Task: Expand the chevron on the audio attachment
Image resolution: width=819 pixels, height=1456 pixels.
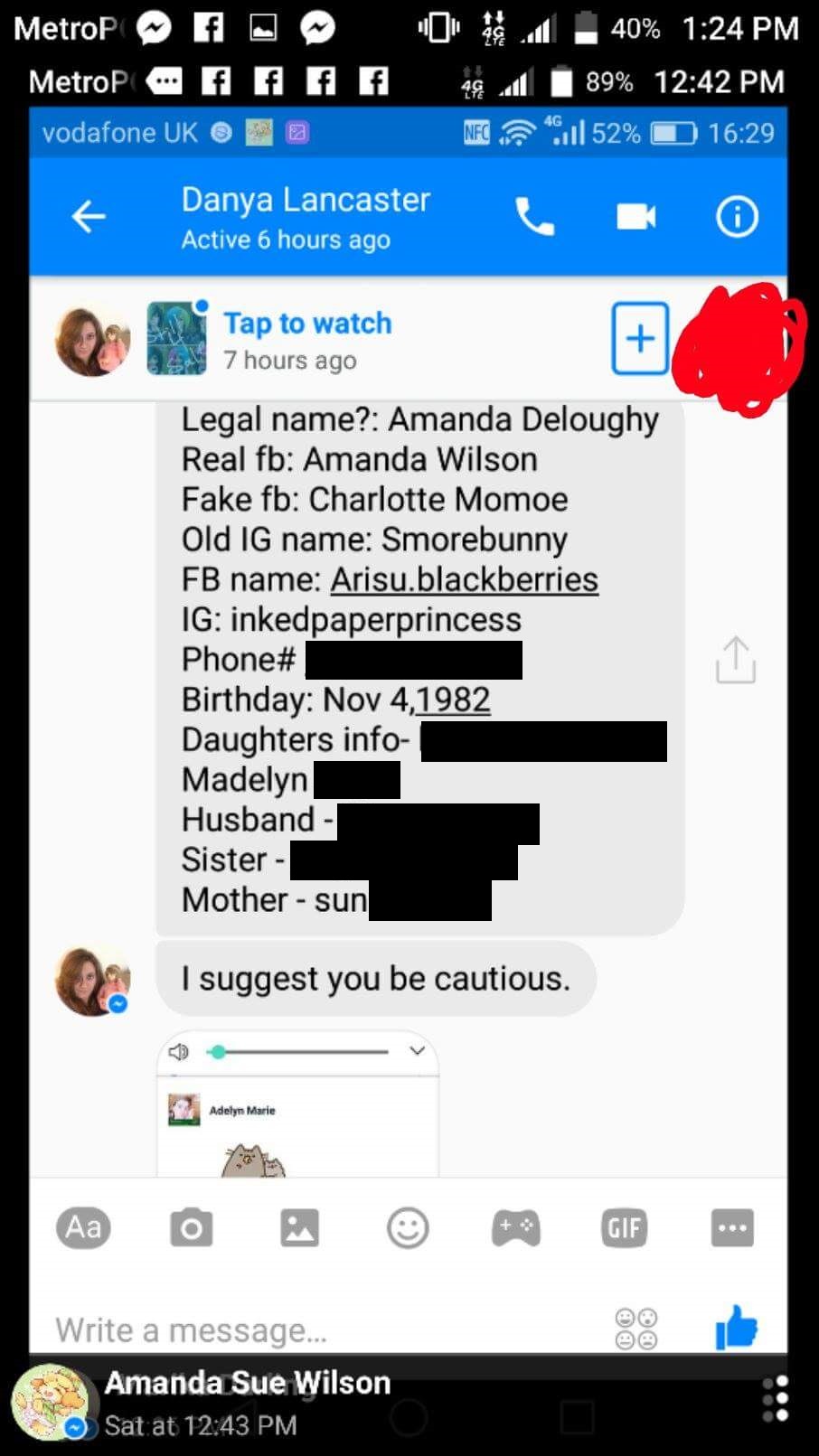Action: coord(417,1051)
